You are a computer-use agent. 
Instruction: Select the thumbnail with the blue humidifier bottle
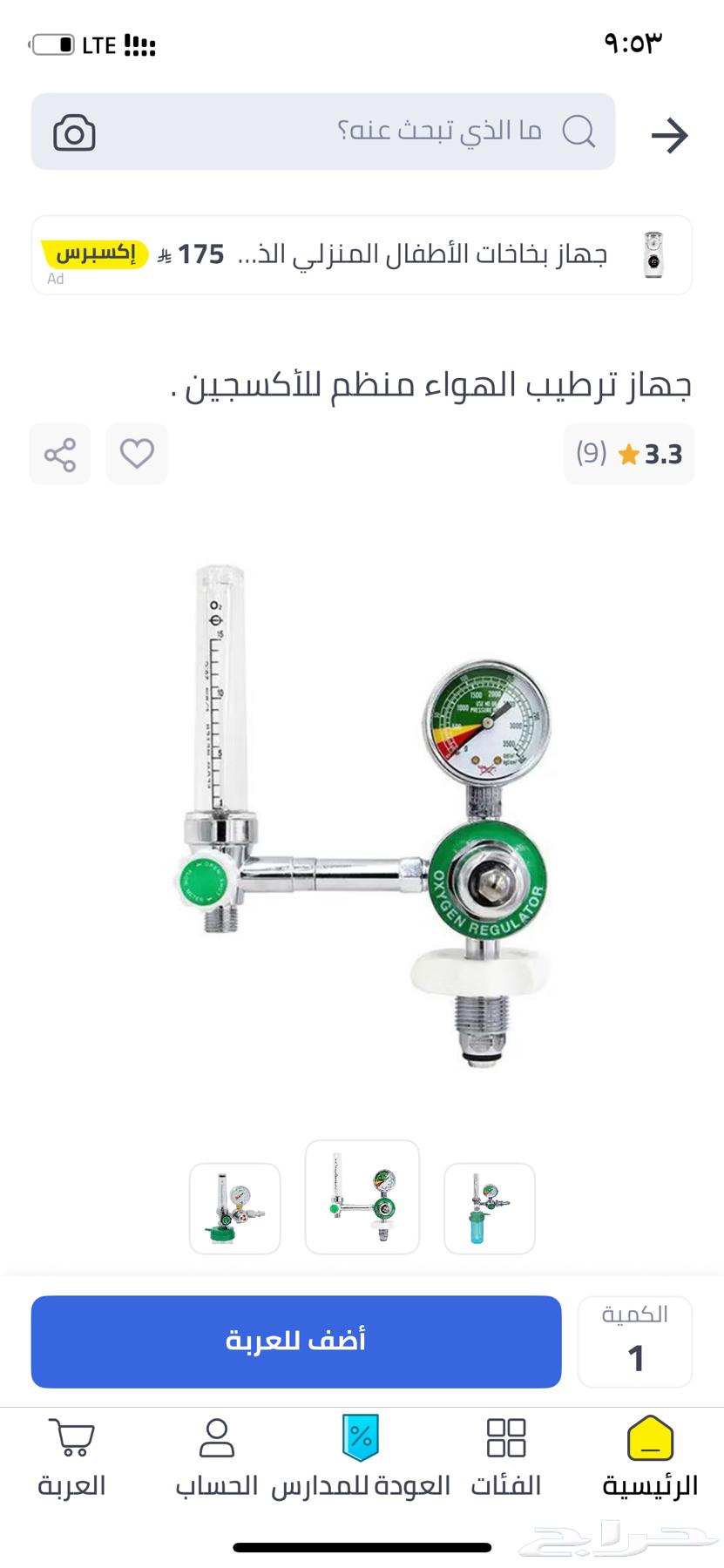point(490,1208)
